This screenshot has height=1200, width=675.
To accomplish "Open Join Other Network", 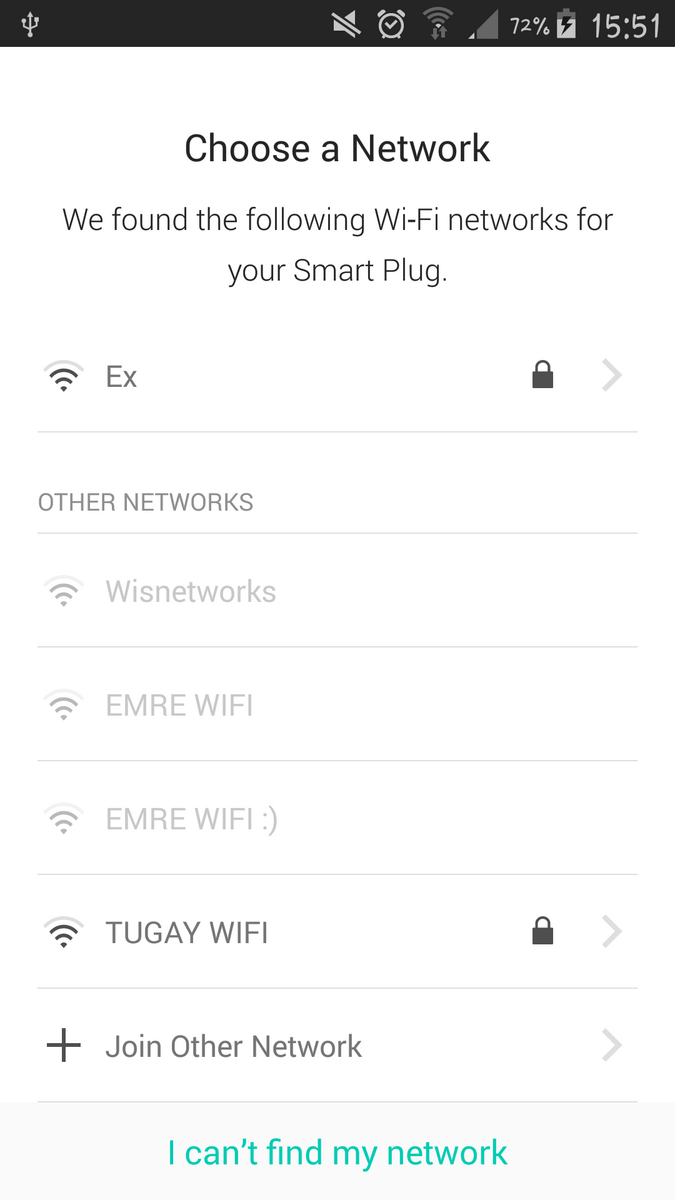I will pos(337,1046).
